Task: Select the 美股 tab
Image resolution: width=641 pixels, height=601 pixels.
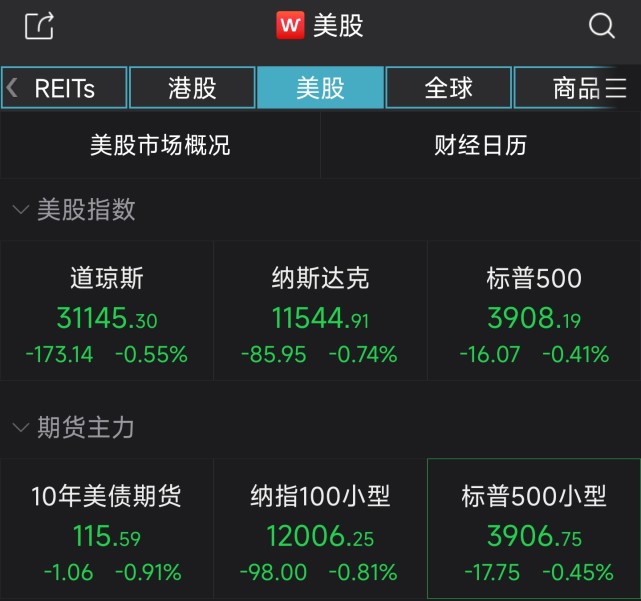Action: (320, 88)
